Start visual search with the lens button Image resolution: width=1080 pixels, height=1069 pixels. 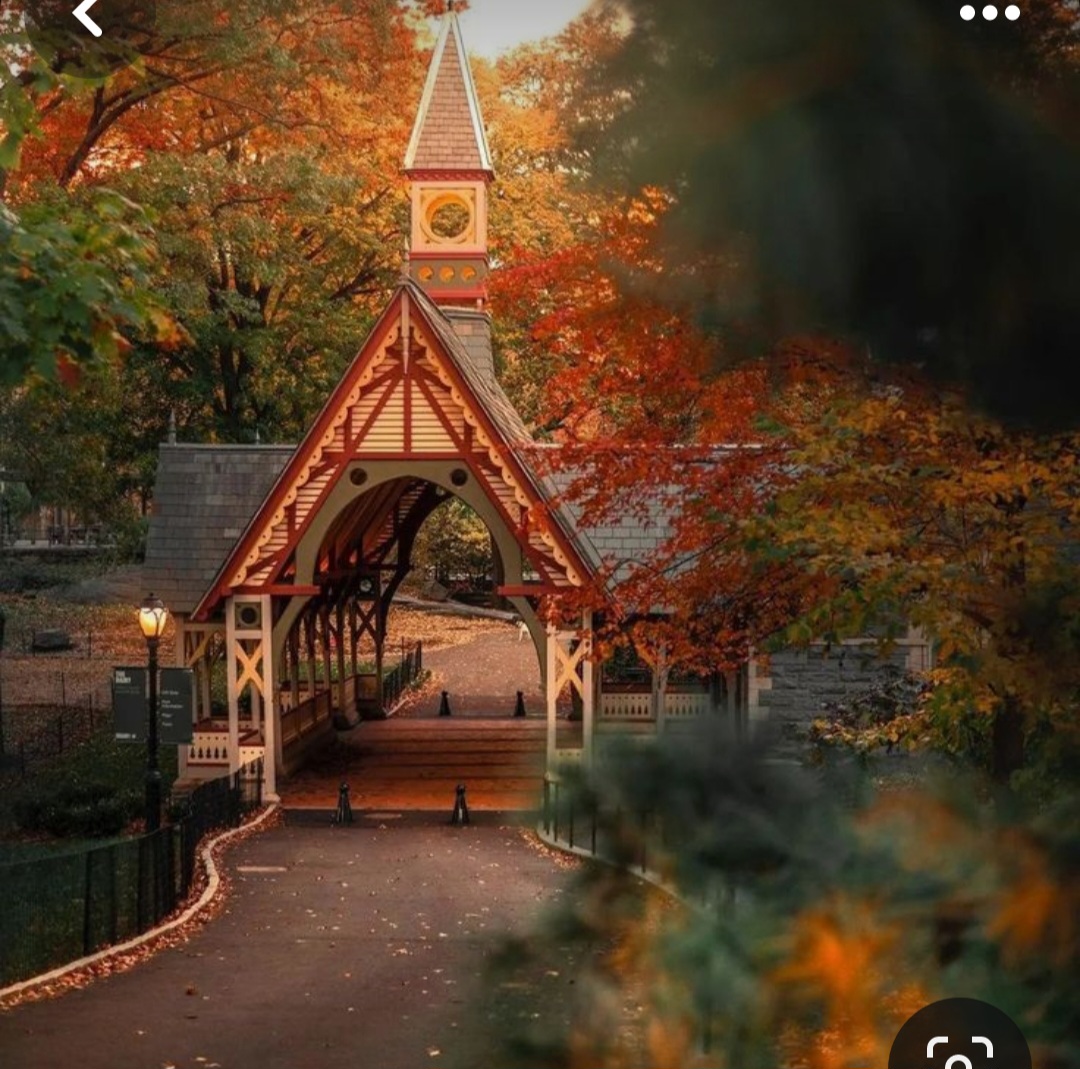(959, 1039)
